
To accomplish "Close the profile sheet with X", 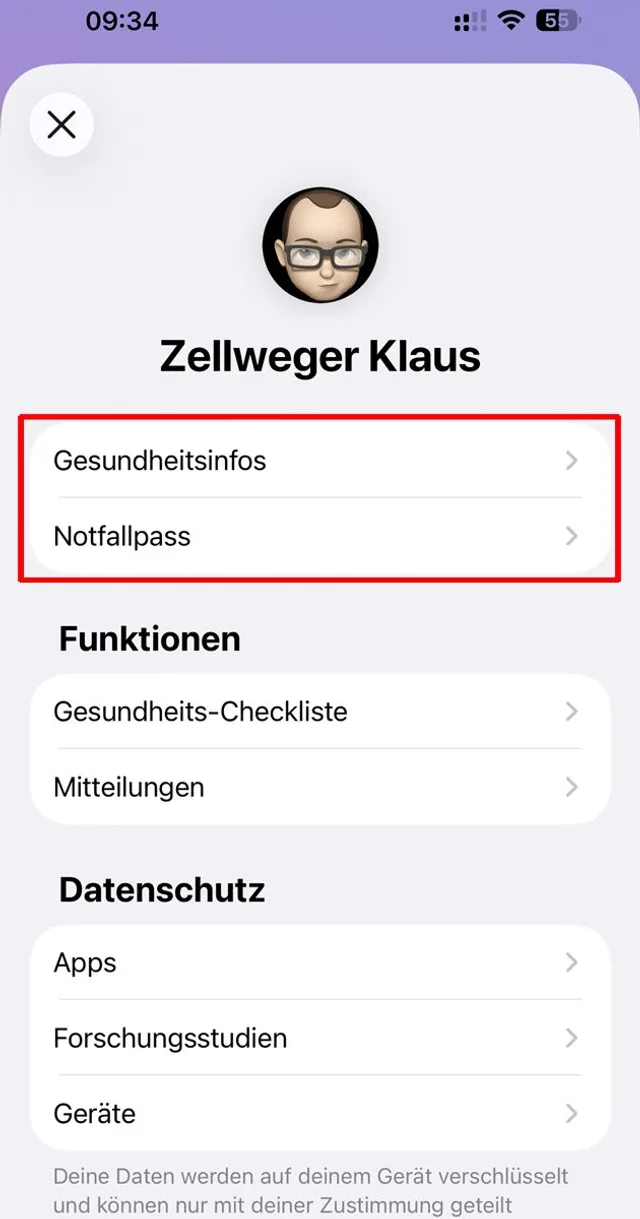I will [62, 125].
